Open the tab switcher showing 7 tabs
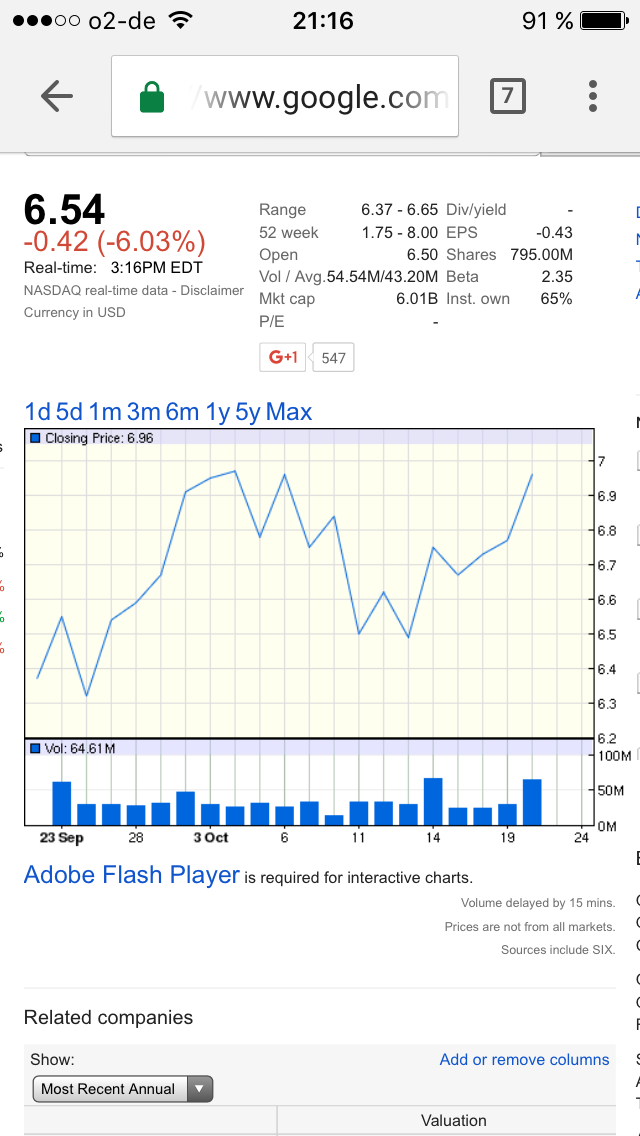 point(508,96)
